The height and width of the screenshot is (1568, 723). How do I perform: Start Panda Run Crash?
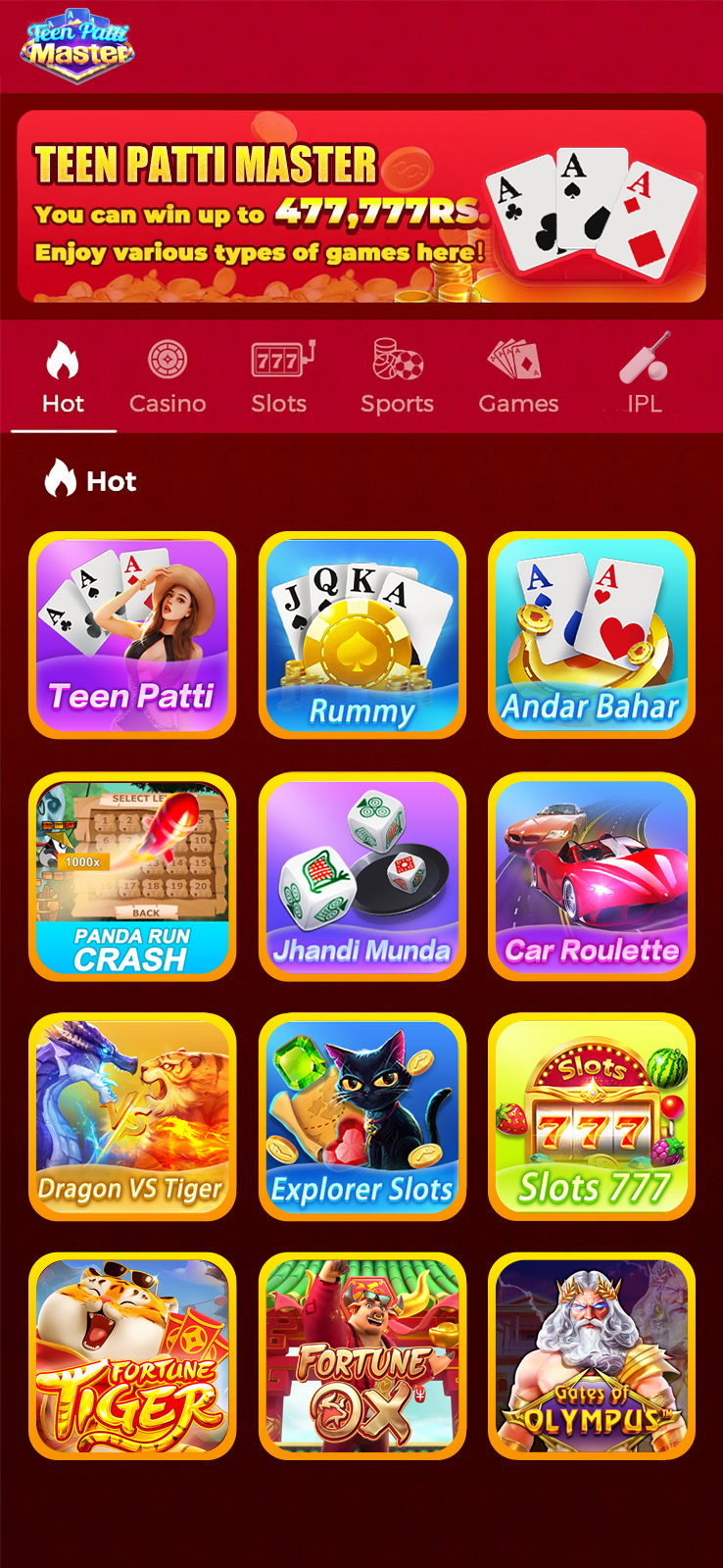132,876
